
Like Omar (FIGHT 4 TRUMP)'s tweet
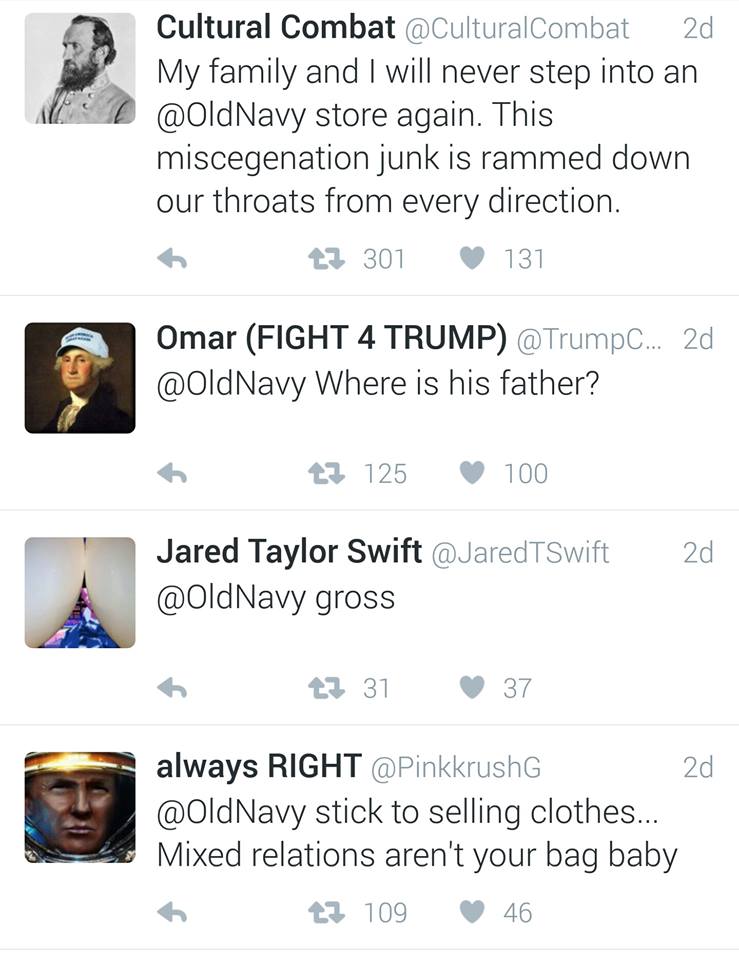pyautogui.click(x=471, y=474)
